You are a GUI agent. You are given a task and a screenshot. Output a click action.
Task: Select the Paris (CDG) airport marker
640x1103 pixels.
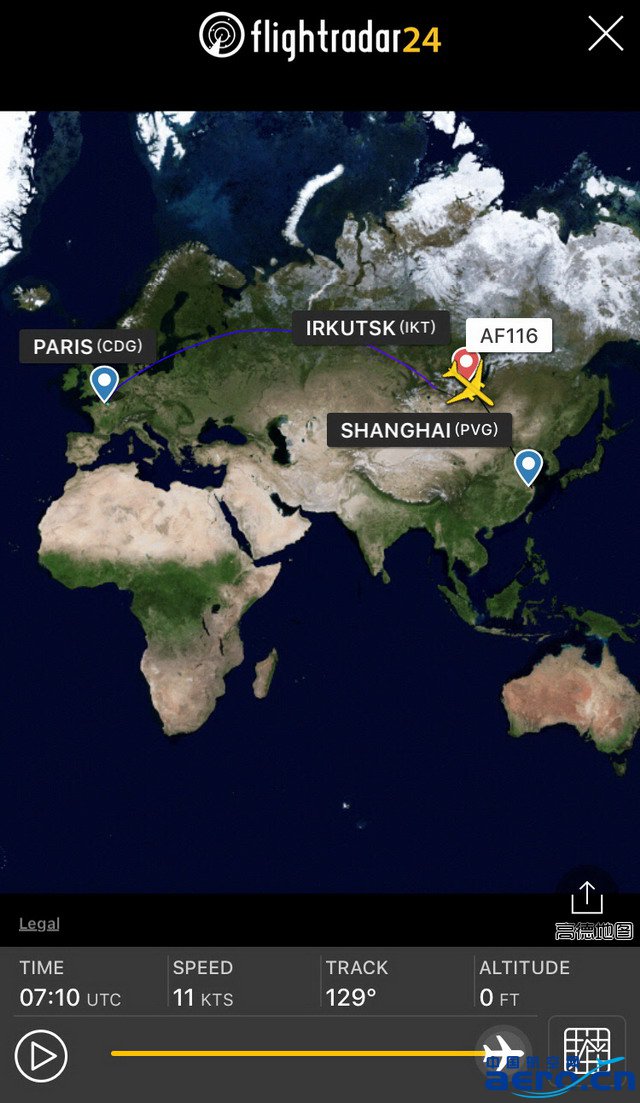click(103, 384)
